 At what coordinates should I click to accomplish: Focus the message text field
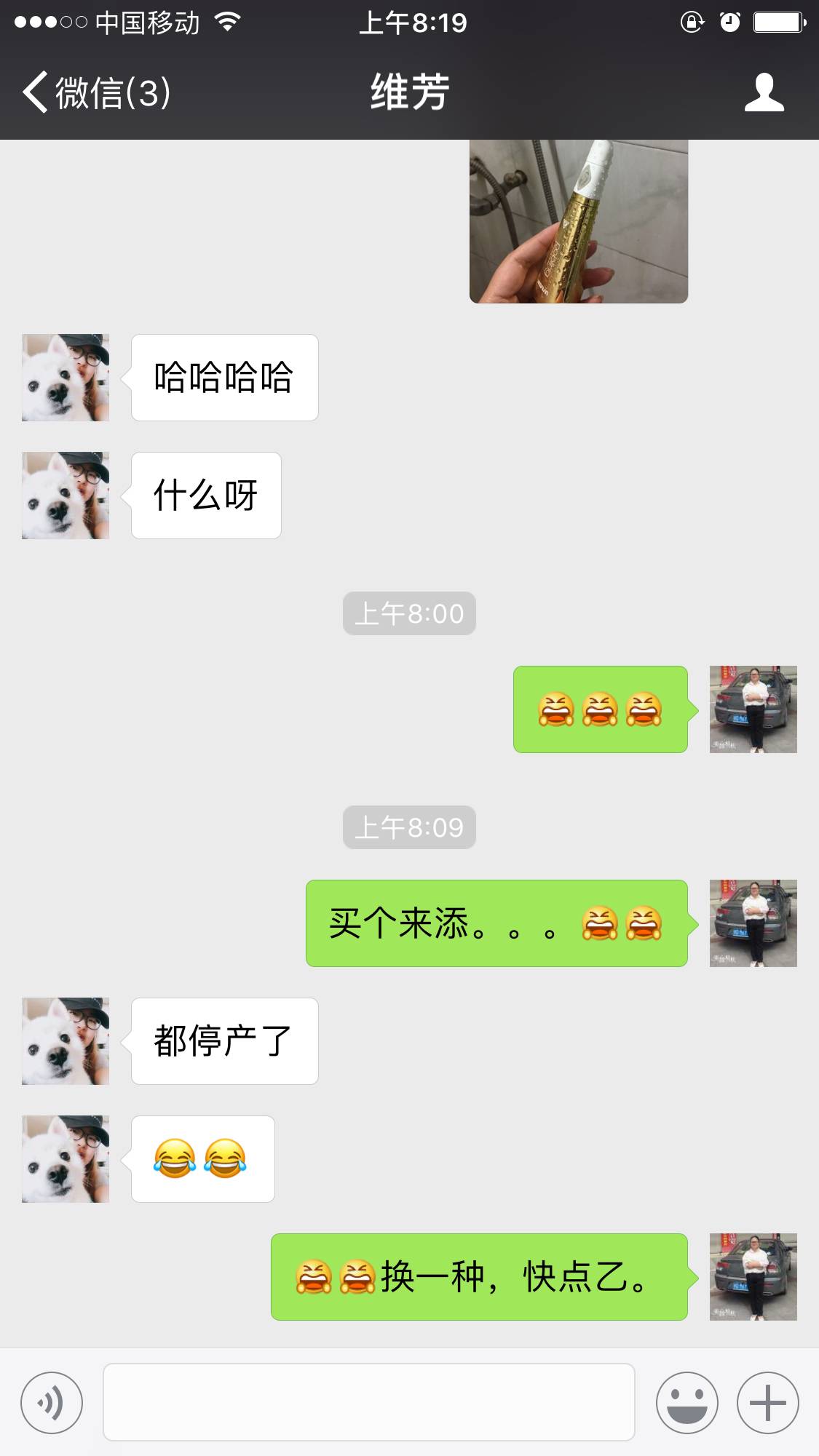[368, 1402]
